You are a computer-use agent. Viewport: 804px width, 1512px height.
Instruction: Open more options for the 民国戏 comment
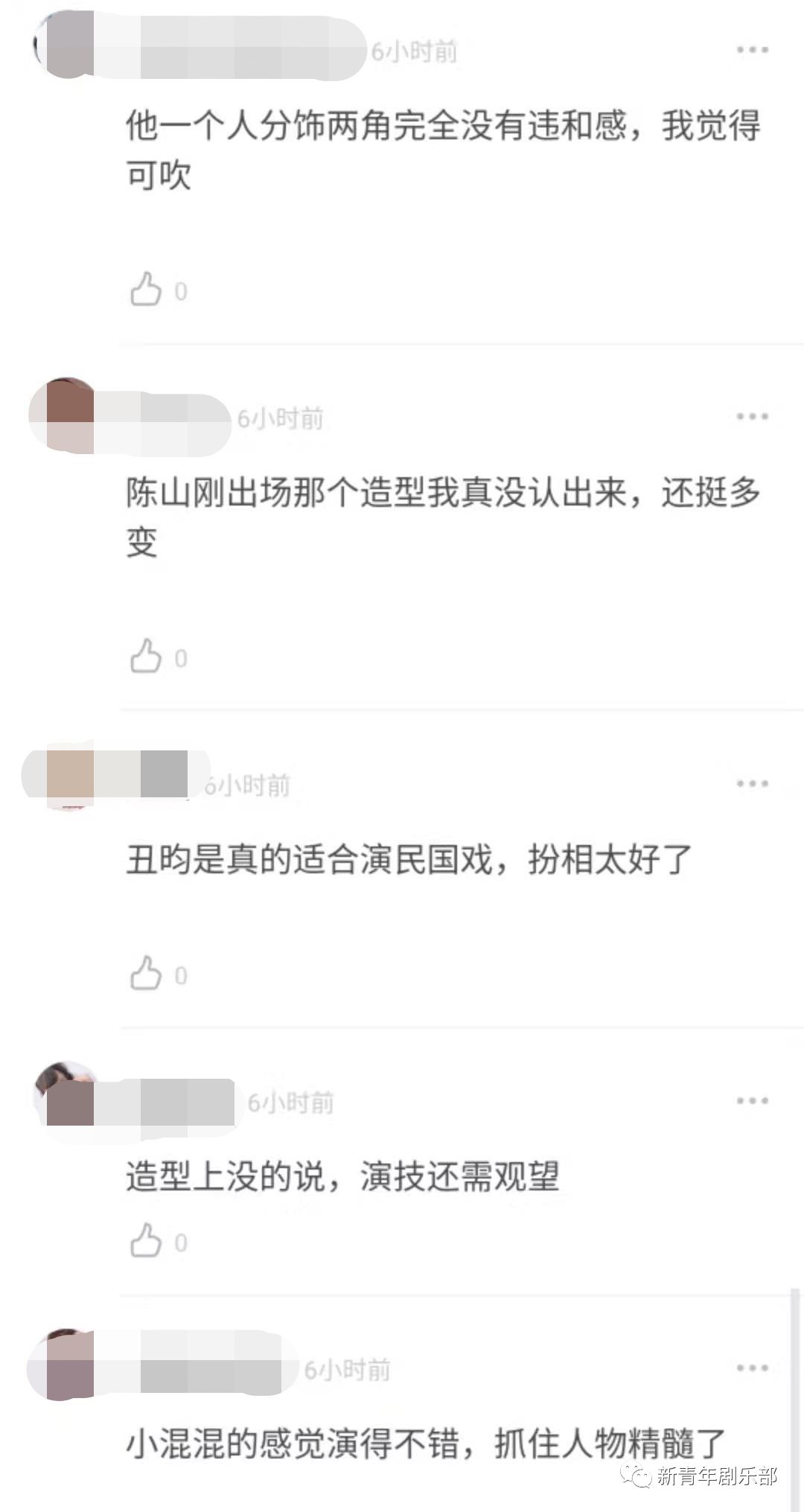pos(752,783)
